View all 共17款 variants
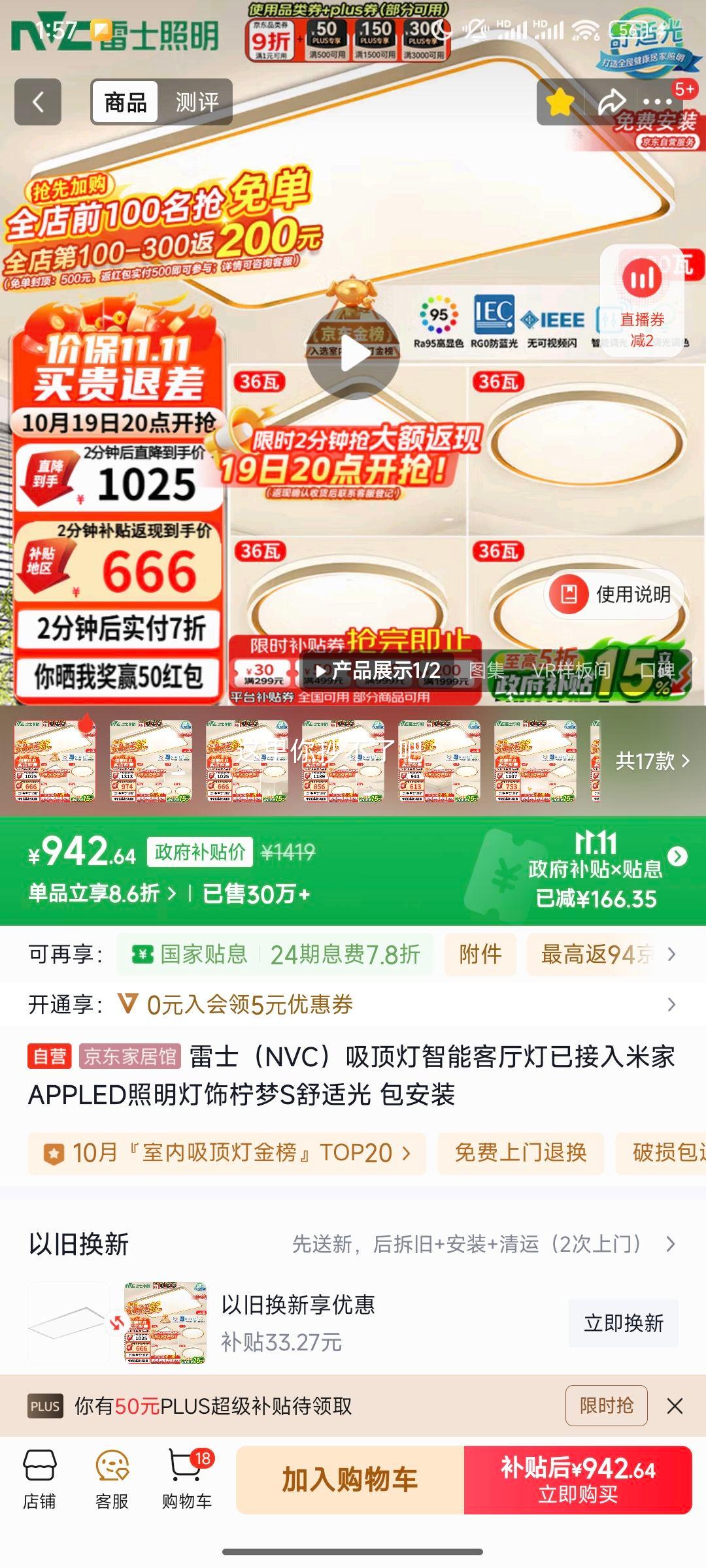Viewport: 706px width, 1568px height. 652,760
